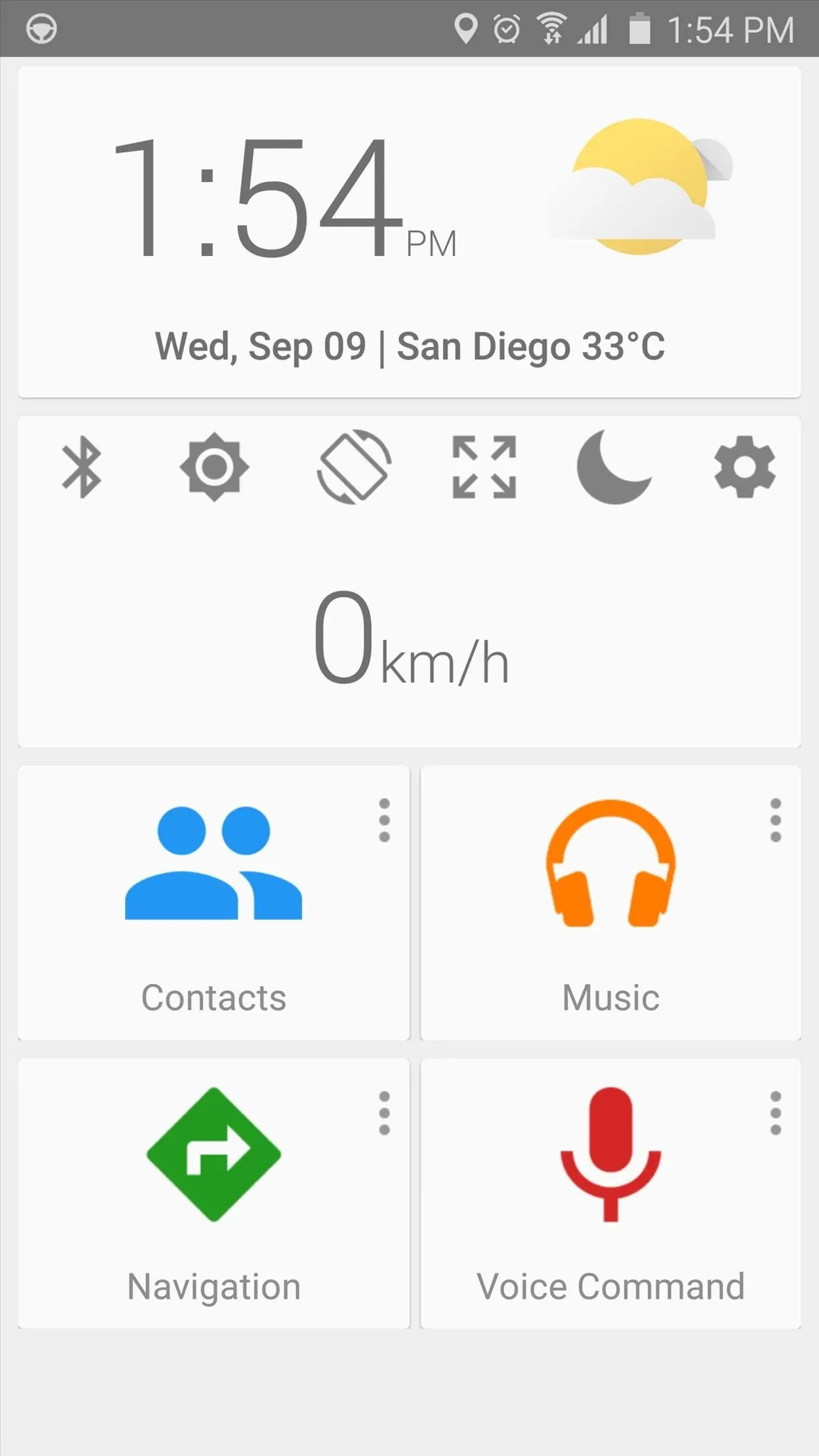Open the Contacts card
Screen dimensions: 819x1456
(214, 903)
